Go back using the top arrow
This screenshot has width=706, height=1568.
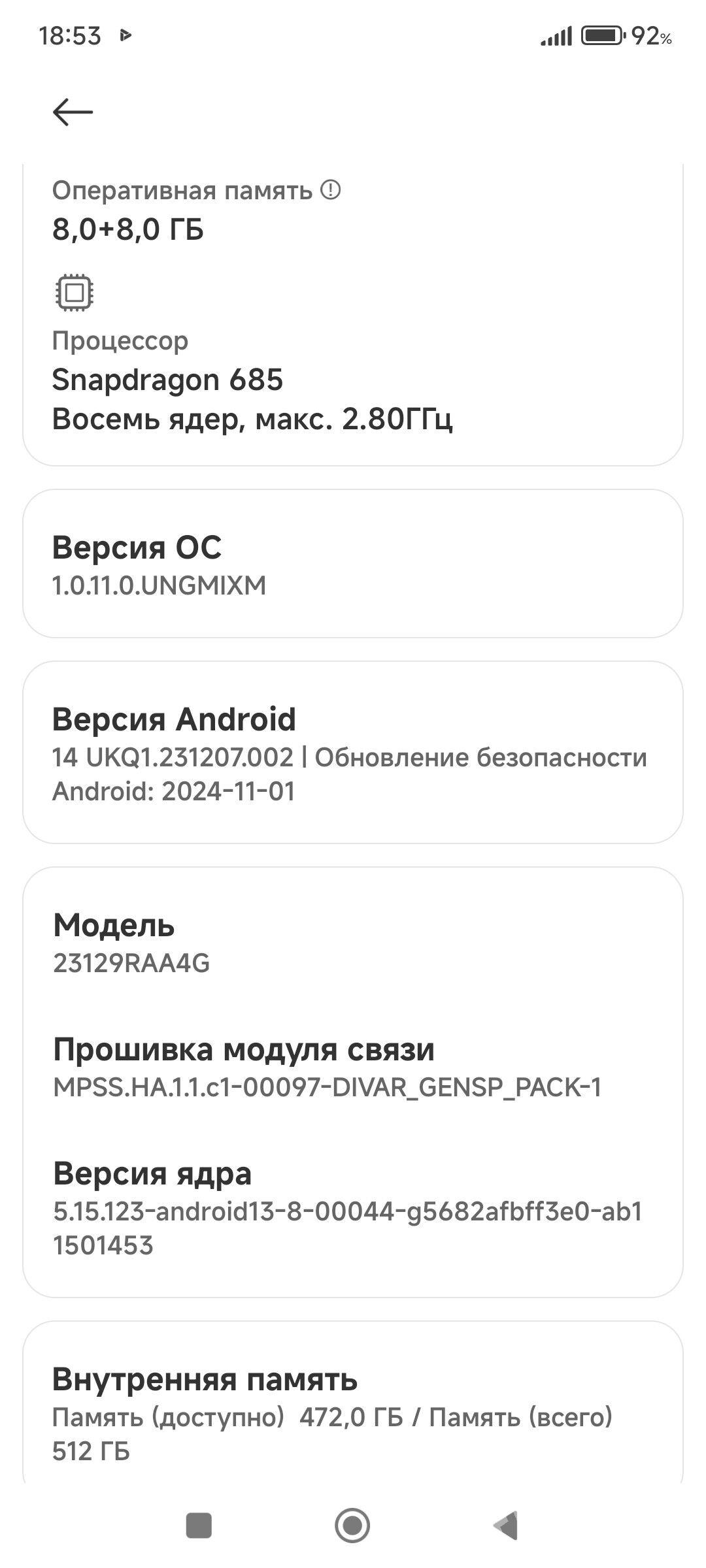73,112
